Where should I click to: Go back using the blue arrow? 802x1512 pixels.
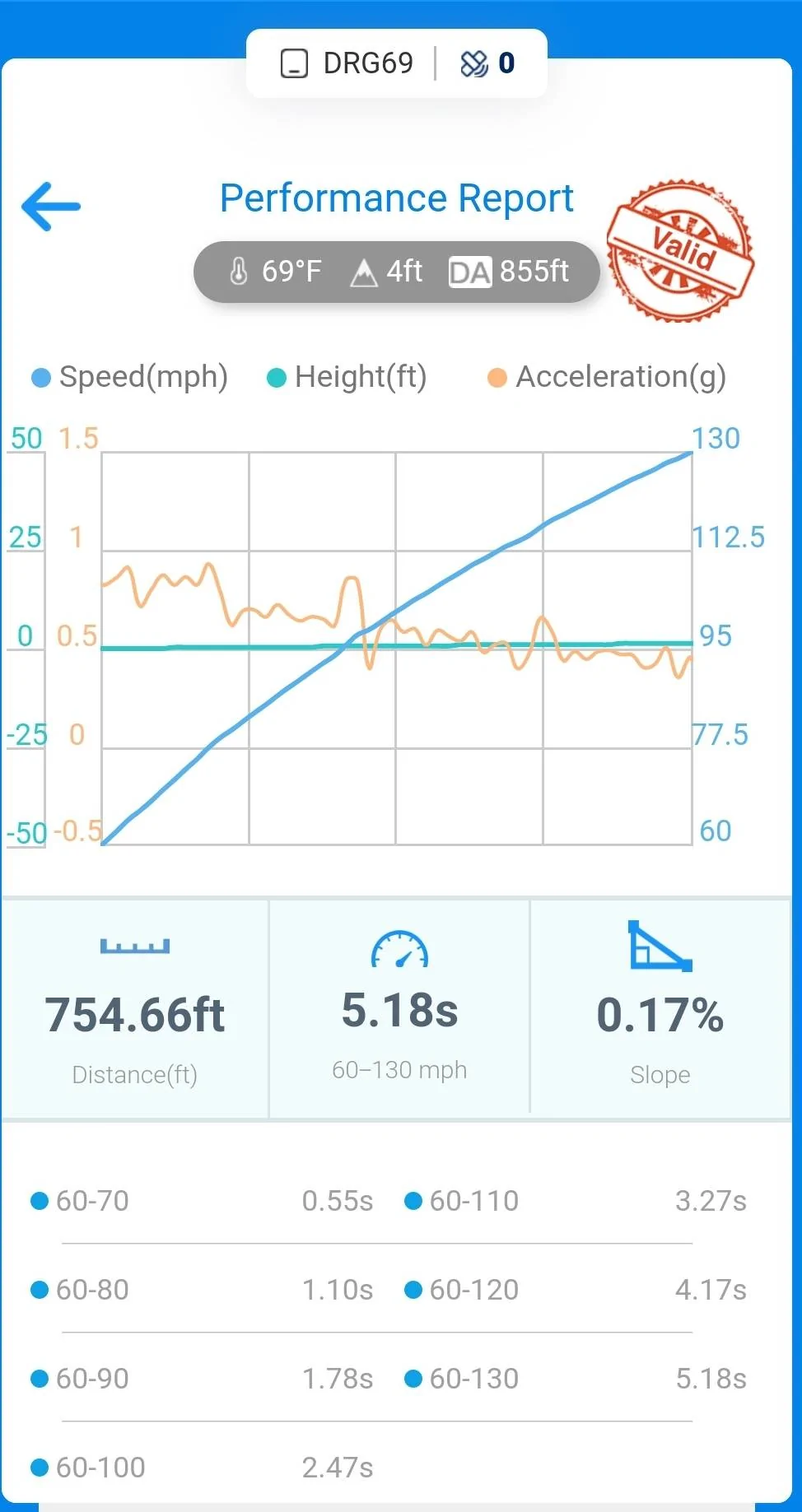[x=51, y=206]
